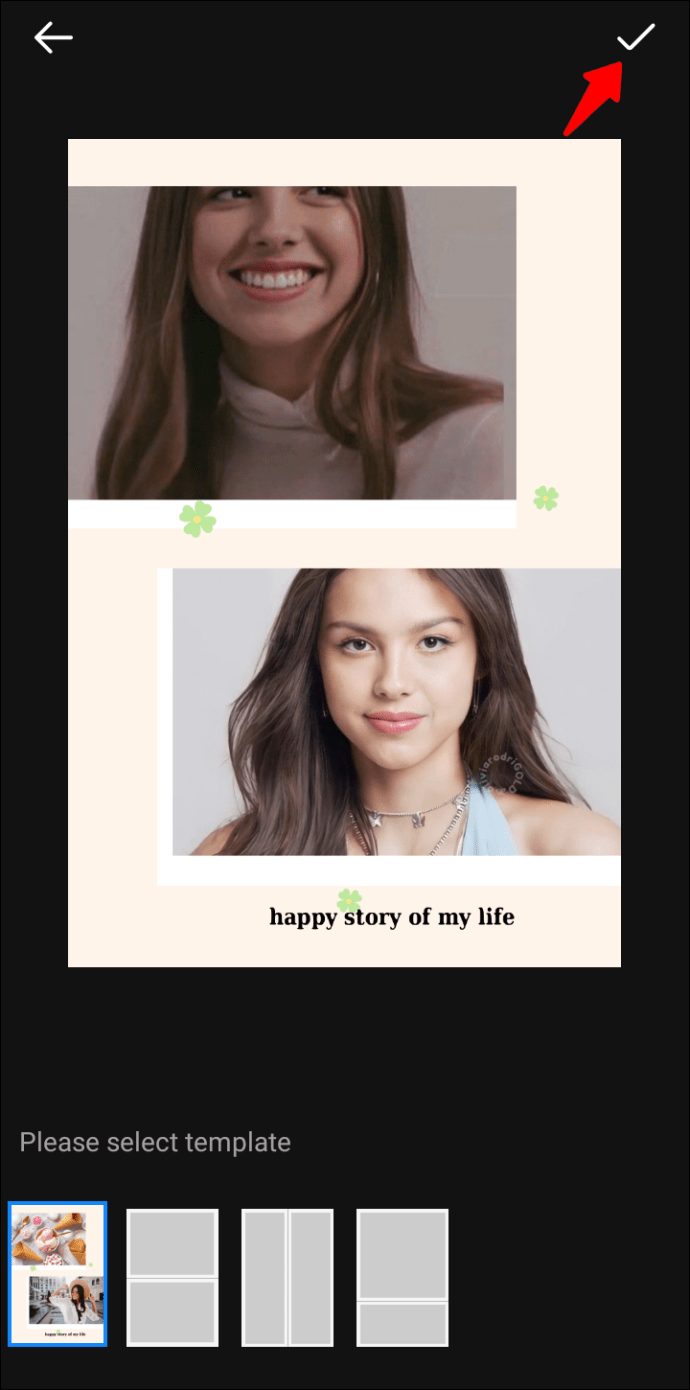Choose the side-by-side vertical frames template
The image size is (690, 1390).
click(x=288, y=1277)
